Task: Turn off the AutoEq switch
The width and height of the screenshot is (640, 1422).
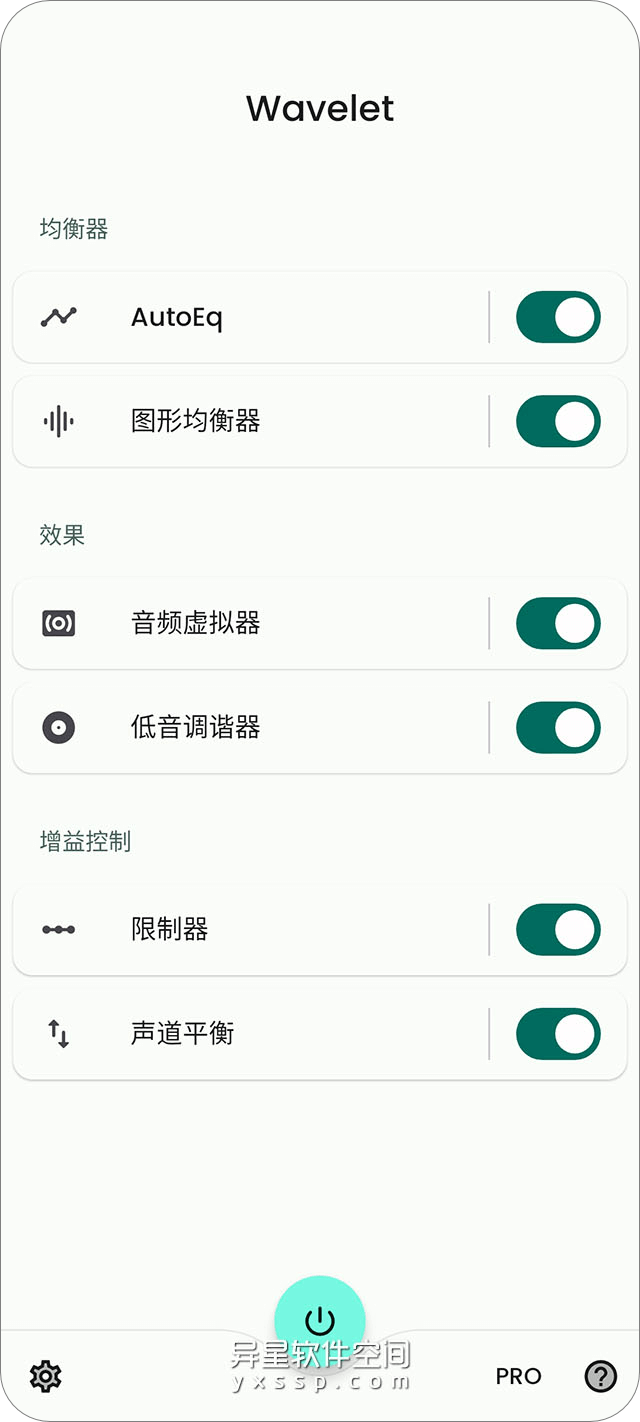Action: click(558, 317)
